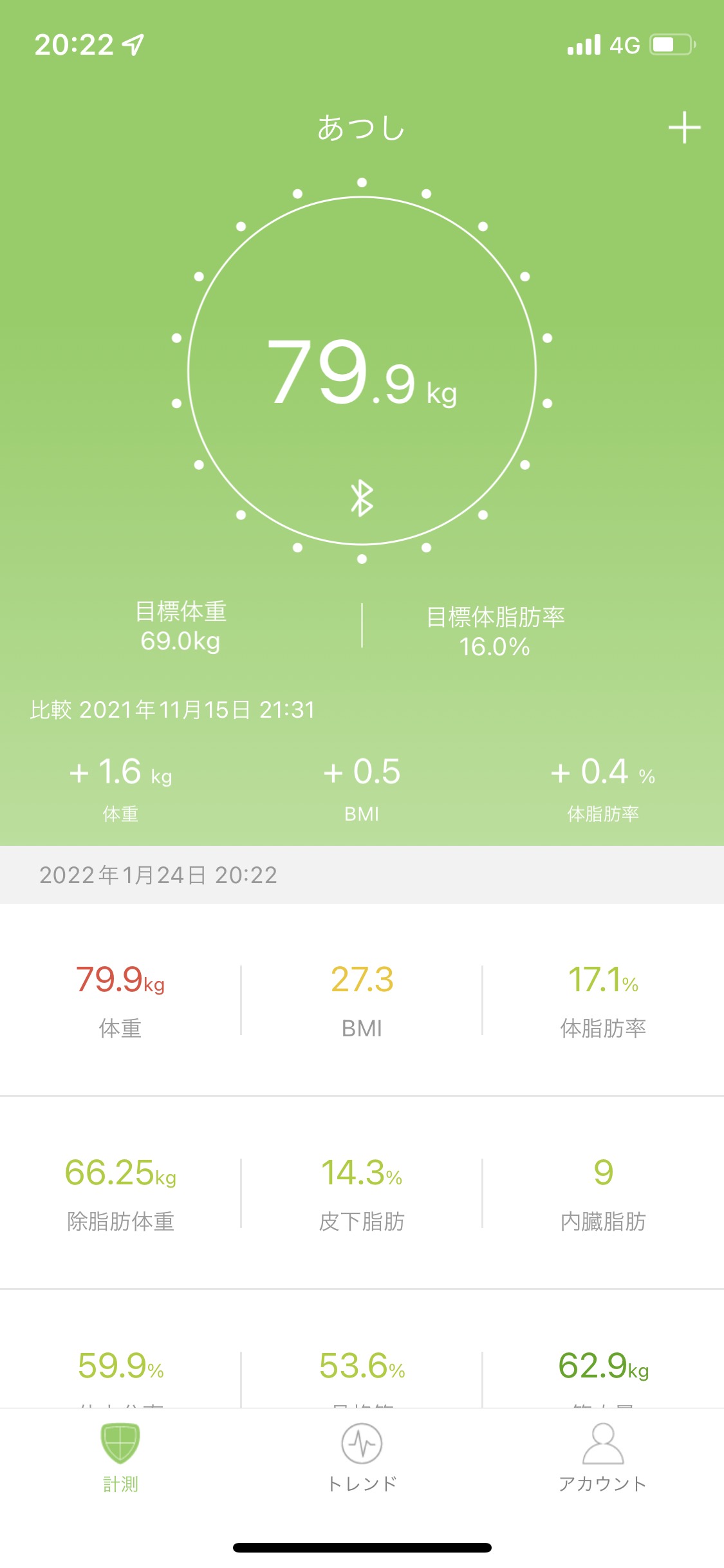Show the 除脂肪体重 66.25kg details
The height and width of the screenshot is (1568, 724).
click(x=120, y=1192)
